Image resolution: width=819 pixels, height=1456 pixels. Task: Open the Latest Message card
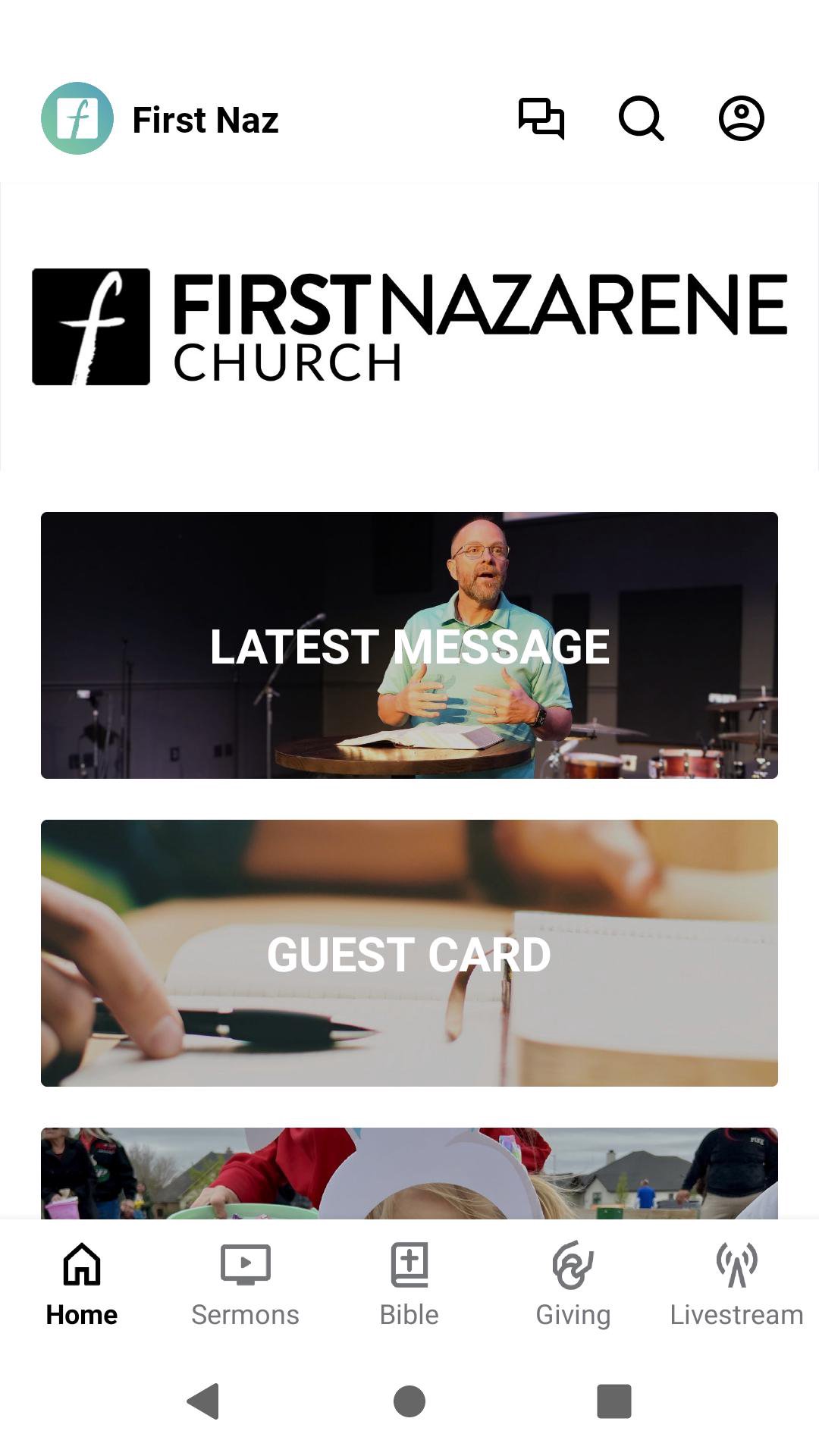click(x=409, y=645)
